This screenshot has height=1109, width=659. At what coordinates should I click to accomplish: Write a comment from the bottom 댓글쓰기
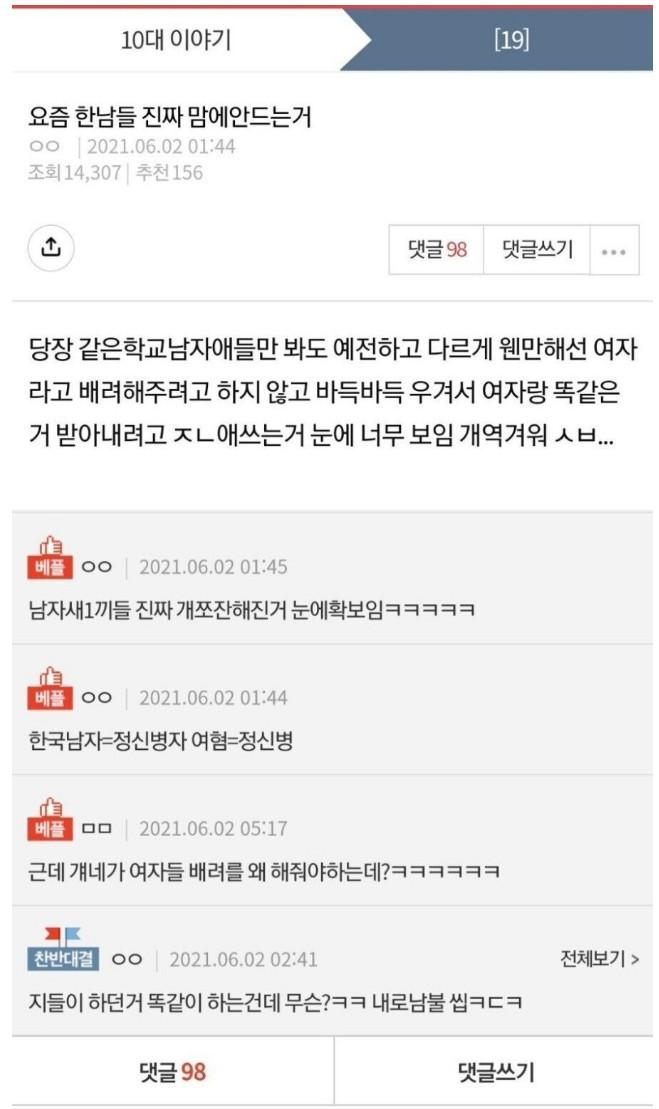point(494,1072)
